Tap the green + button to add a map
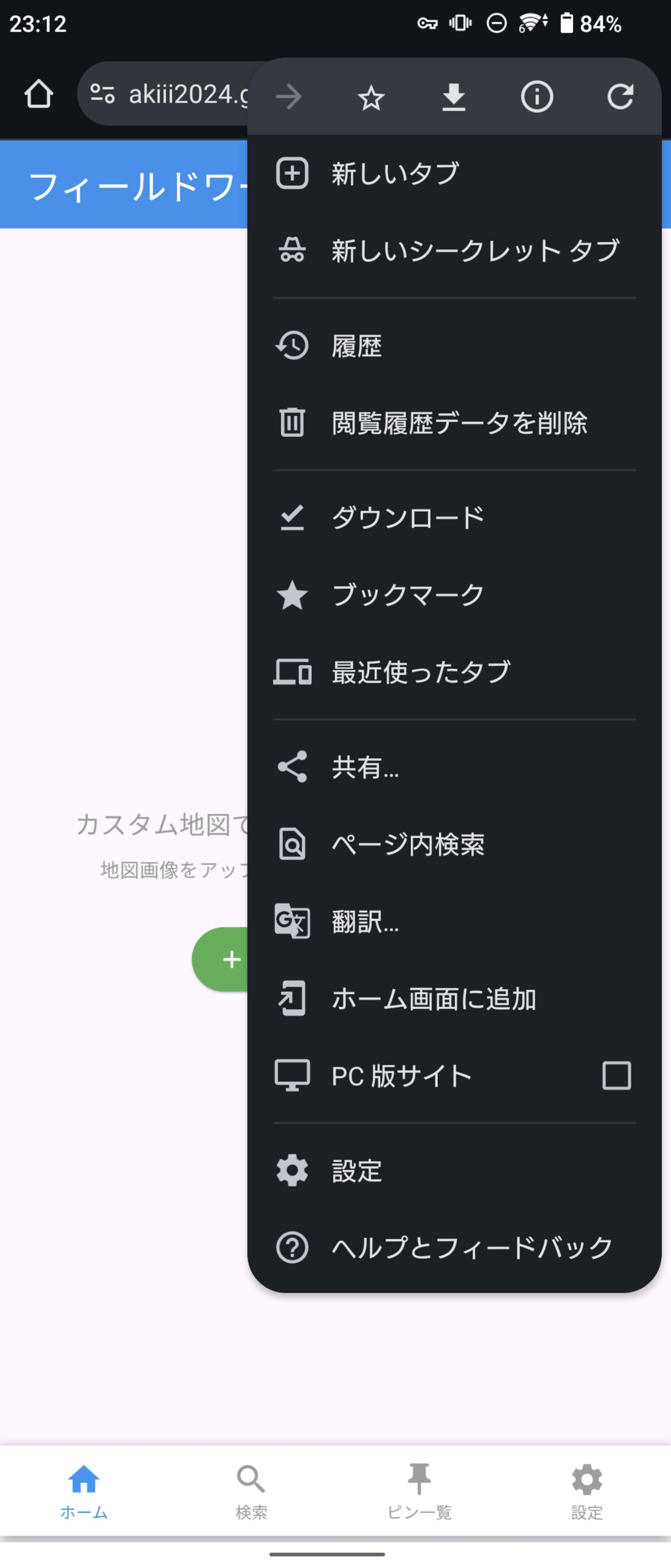The image size is (671, 1568). pos(232,959)
